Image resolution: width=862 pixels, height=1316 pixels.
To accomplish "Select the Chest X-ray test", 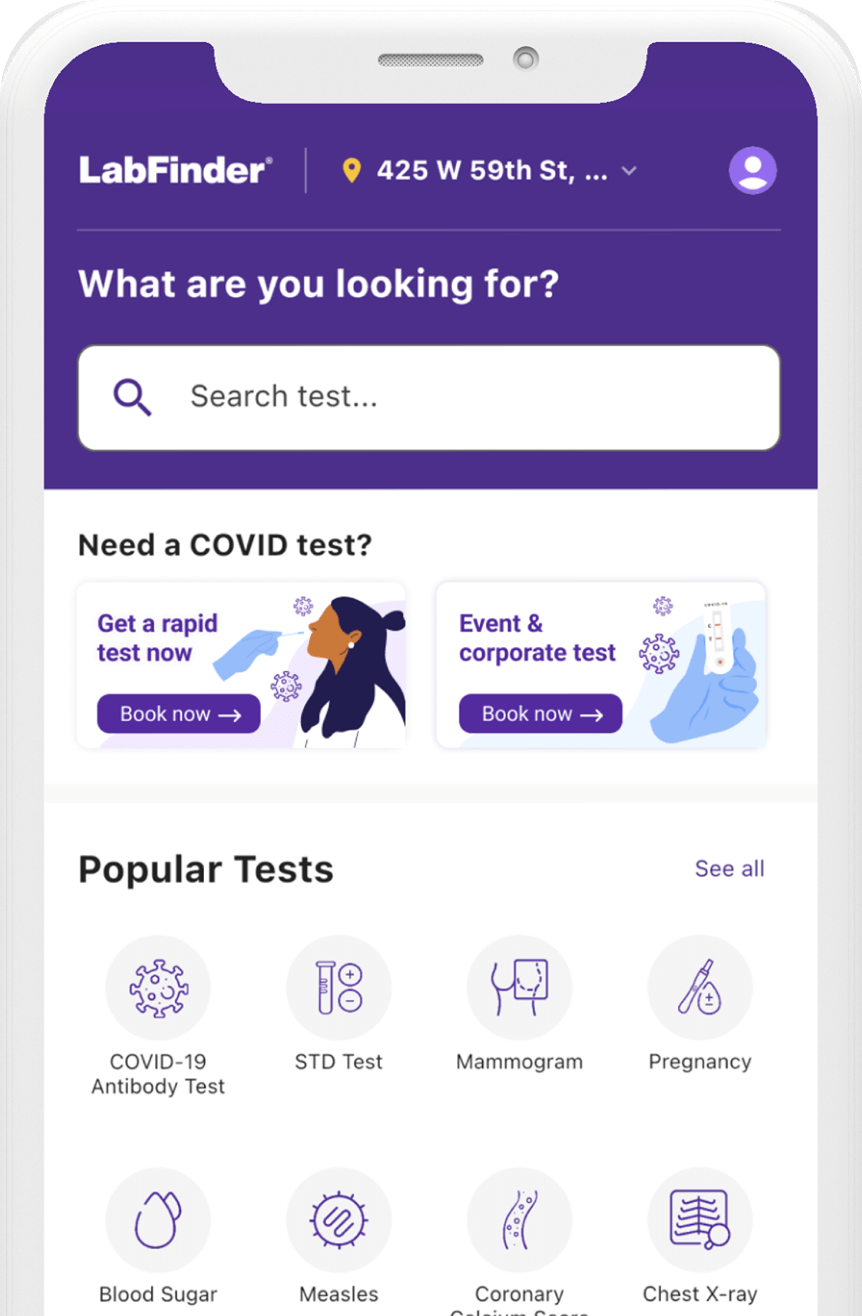I will point(699,1220).
